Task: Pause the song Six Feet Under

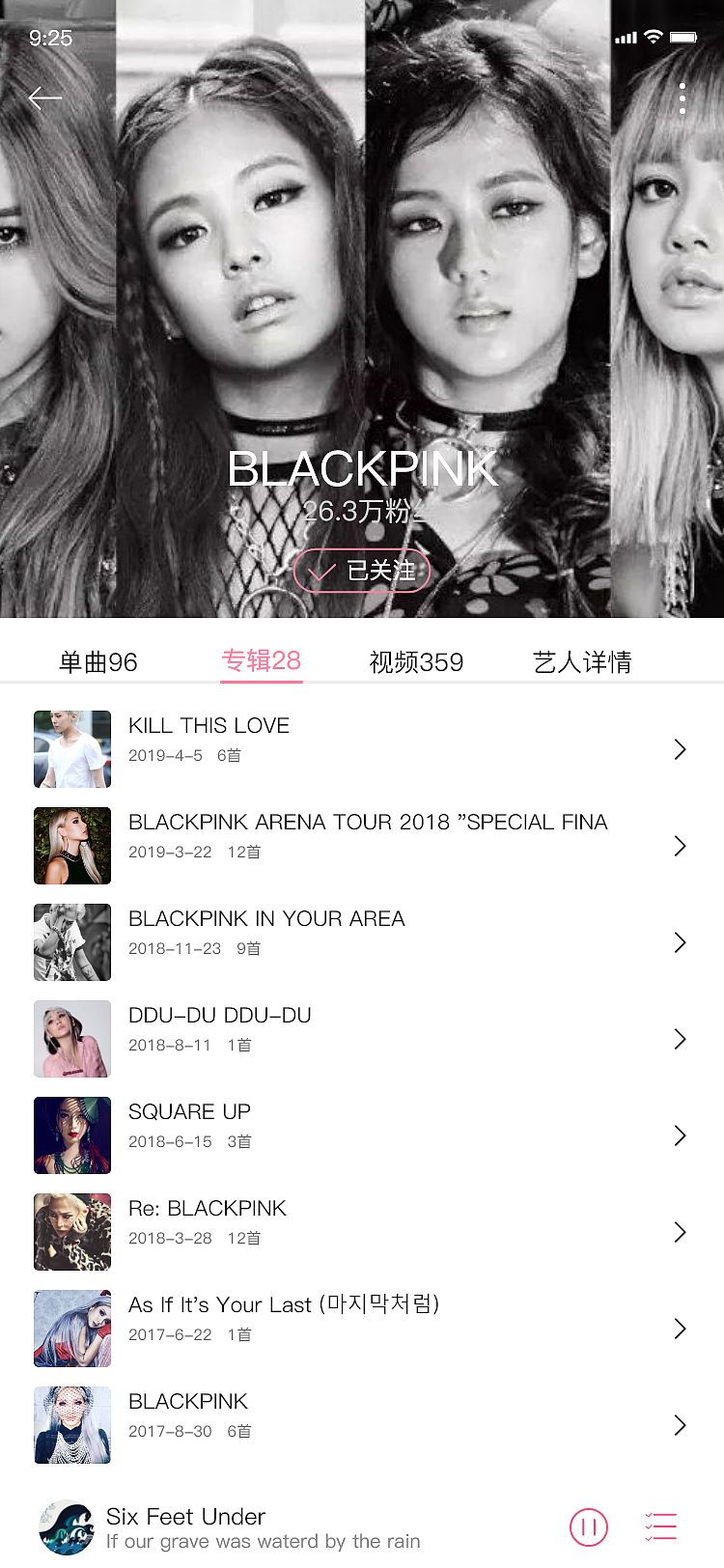Action: (x=589, y=1527)
